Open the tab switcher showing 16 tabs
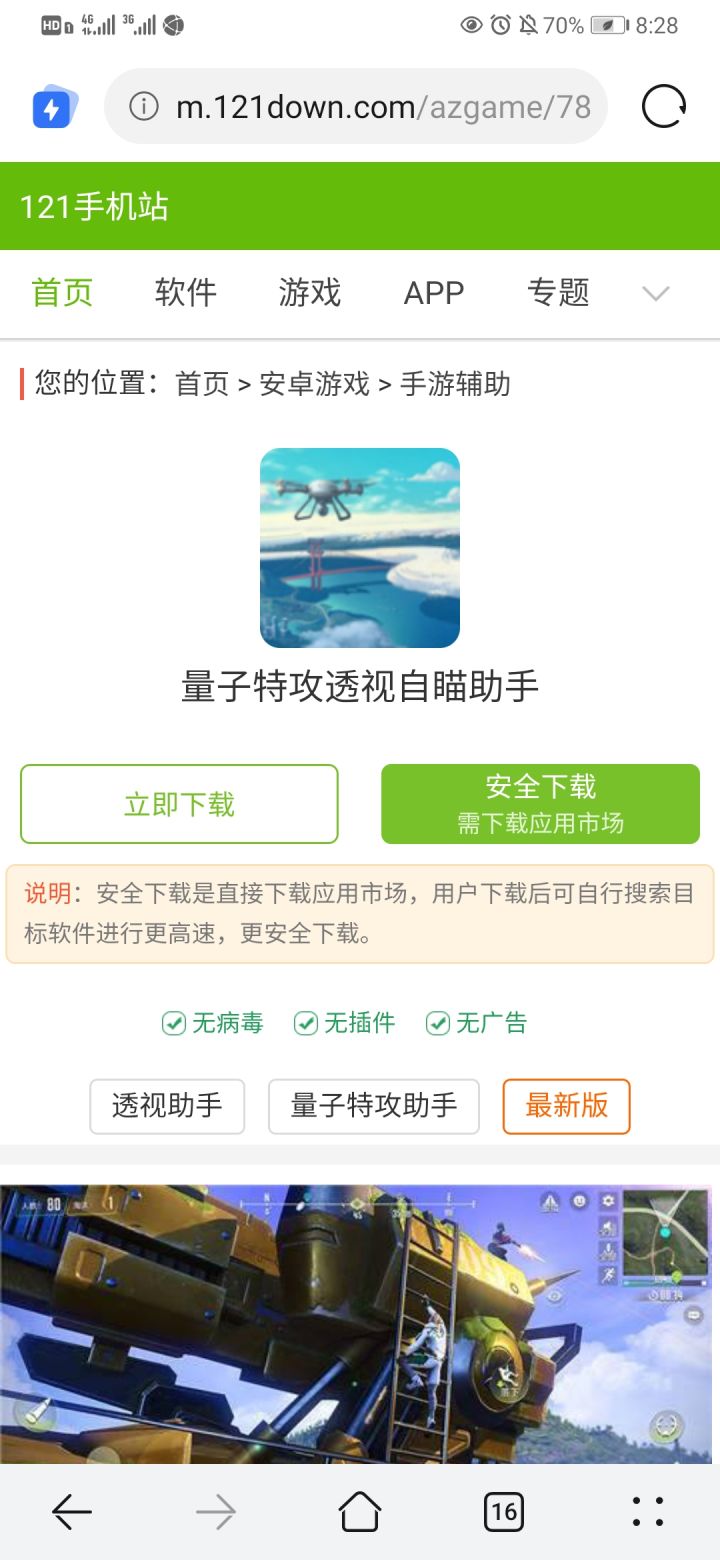The height and width of the screenshot is (1560, 720). [504, 1512]
